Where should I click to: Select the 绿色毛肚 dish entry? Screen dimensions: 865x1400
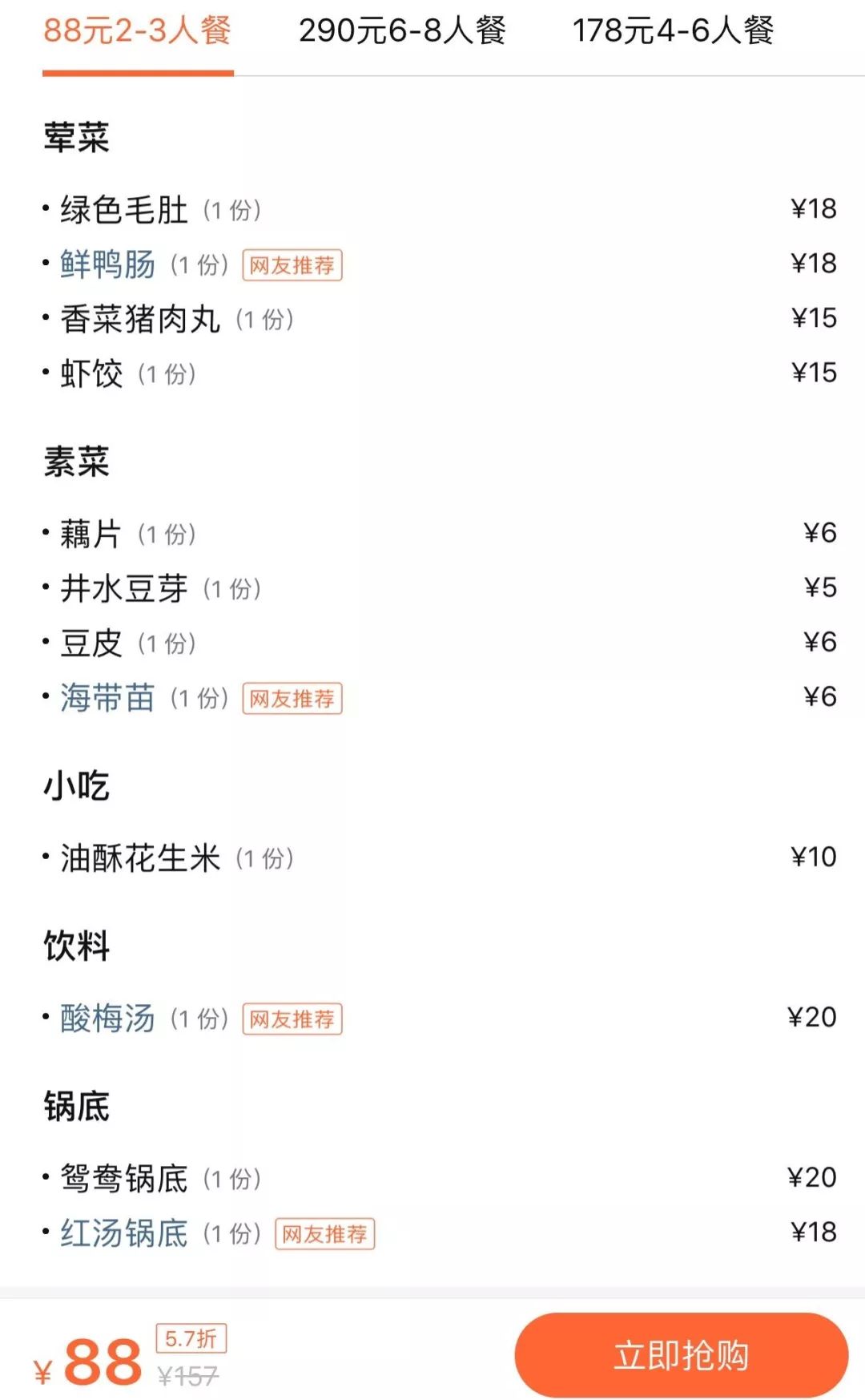click(x=124, y=211)
